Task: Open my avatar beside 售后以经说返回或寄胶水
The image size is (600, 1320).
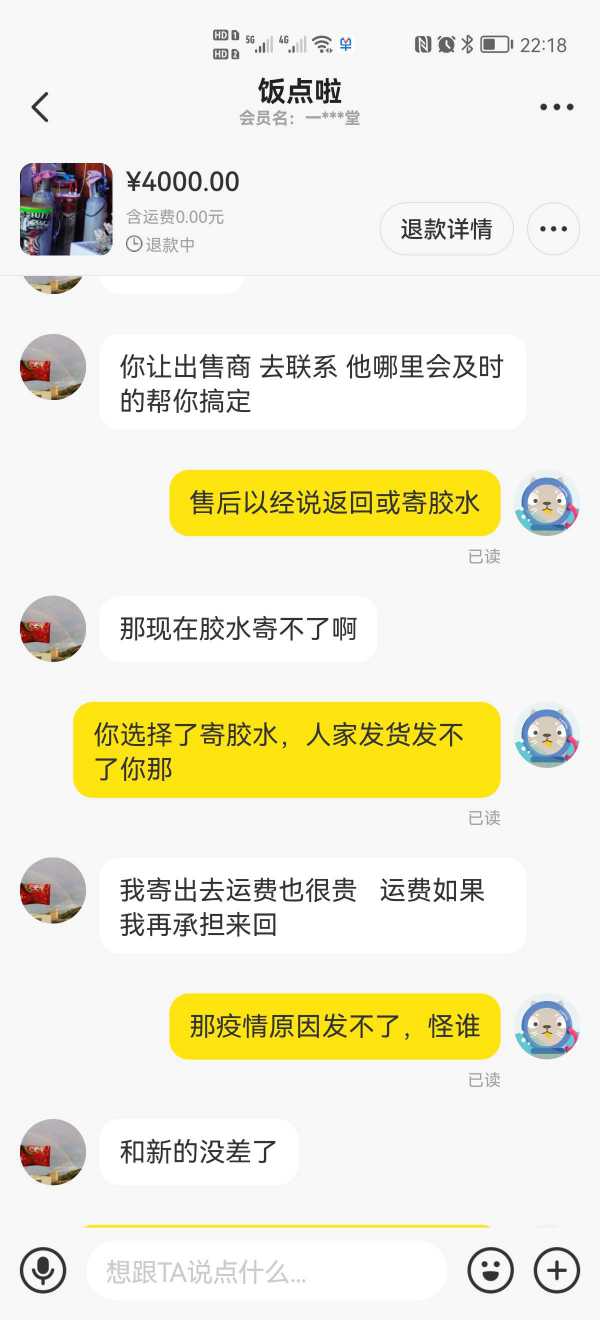Action: (547, 503)
